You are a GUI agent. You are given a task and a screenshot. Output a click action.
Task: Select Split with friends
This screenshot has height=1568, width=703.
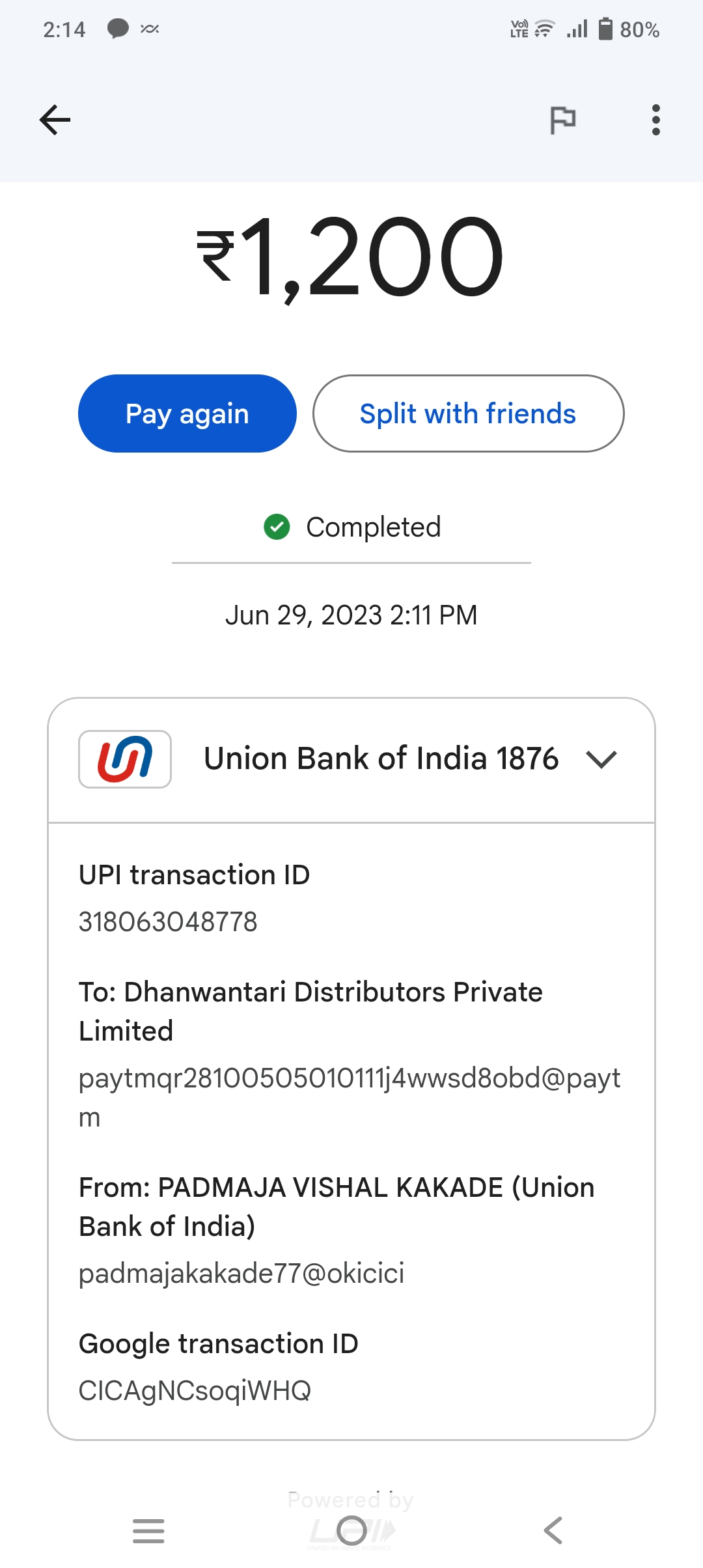[x=469, y=413]
